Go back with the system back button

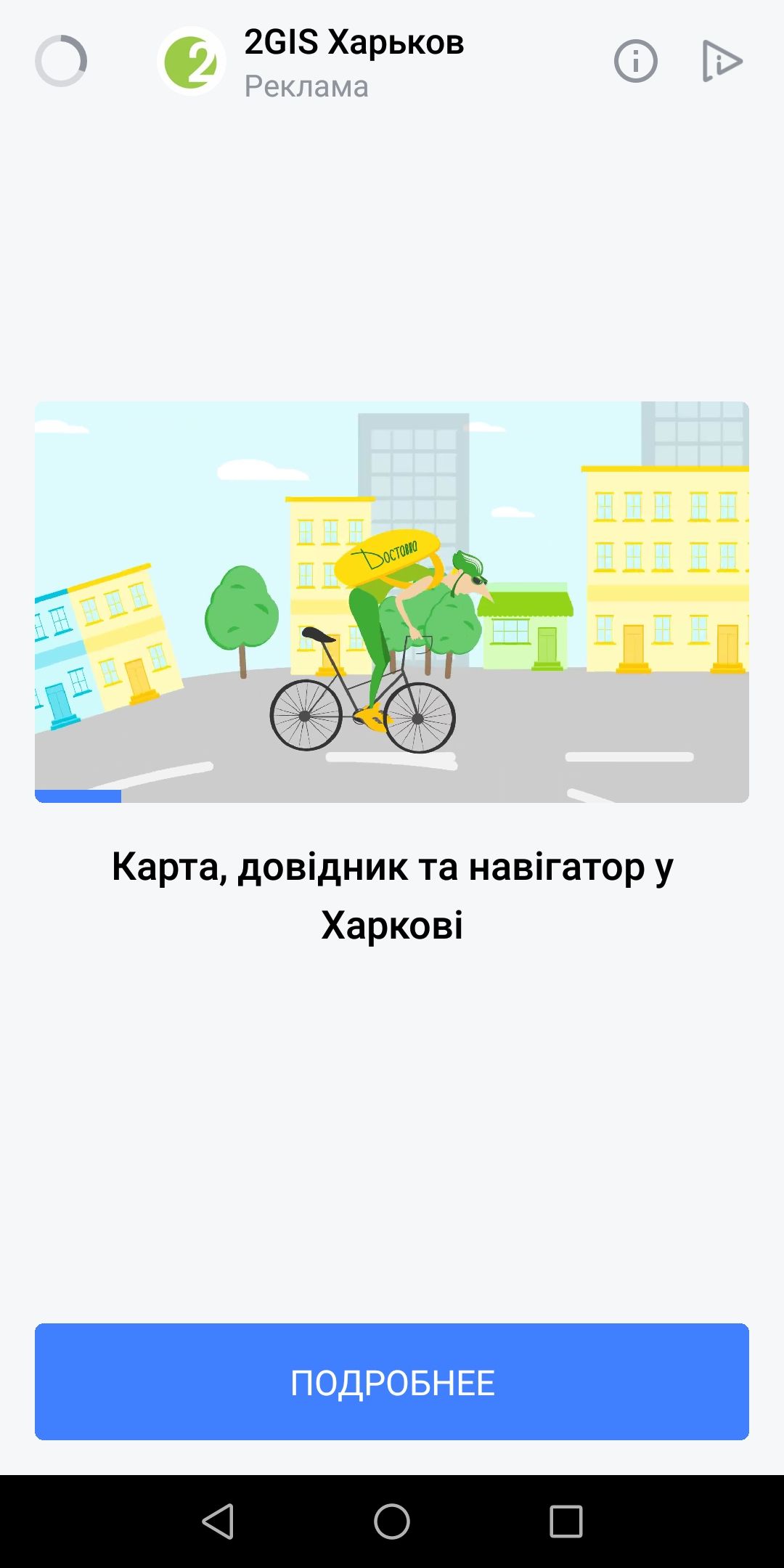[x=218, y=1521]
